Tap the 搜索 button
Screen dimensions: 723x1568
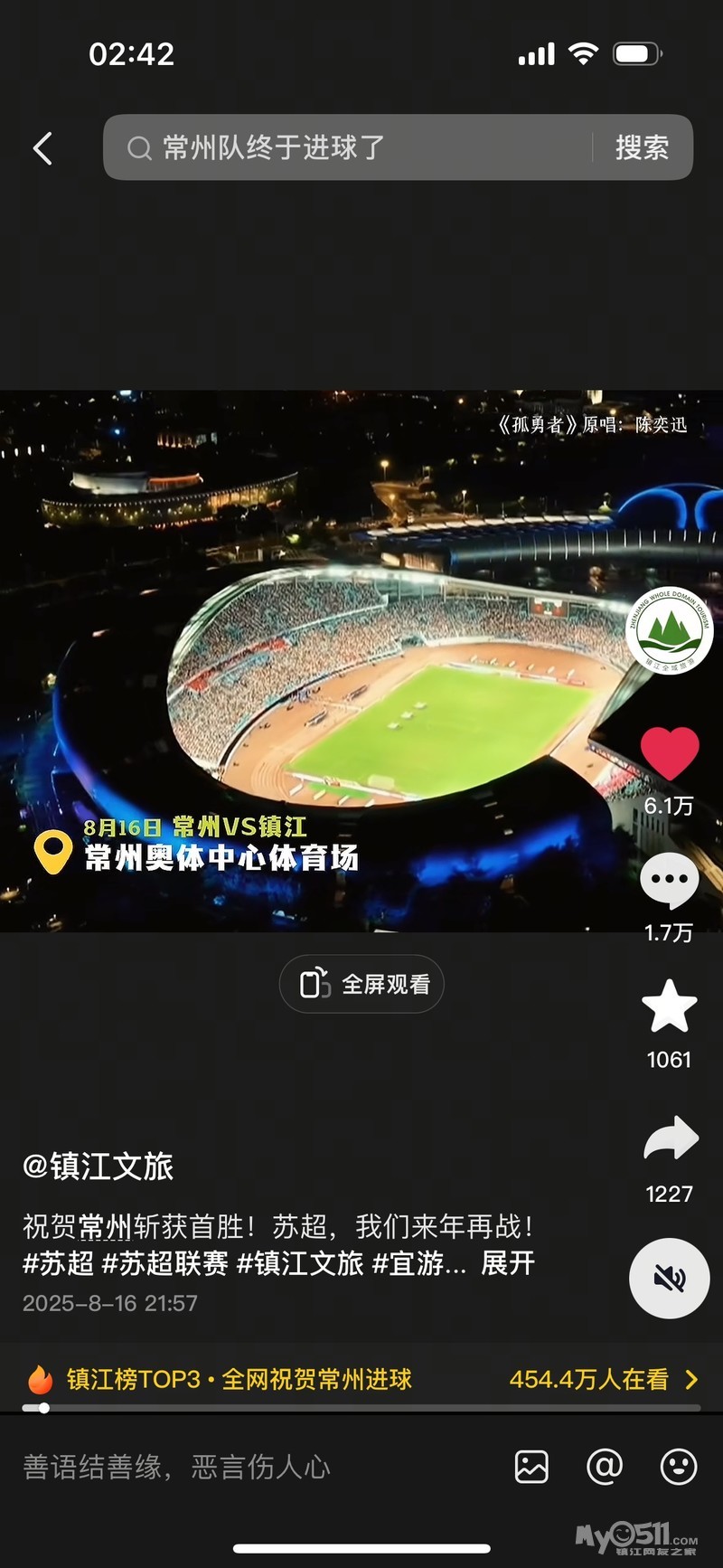point(642,147)
